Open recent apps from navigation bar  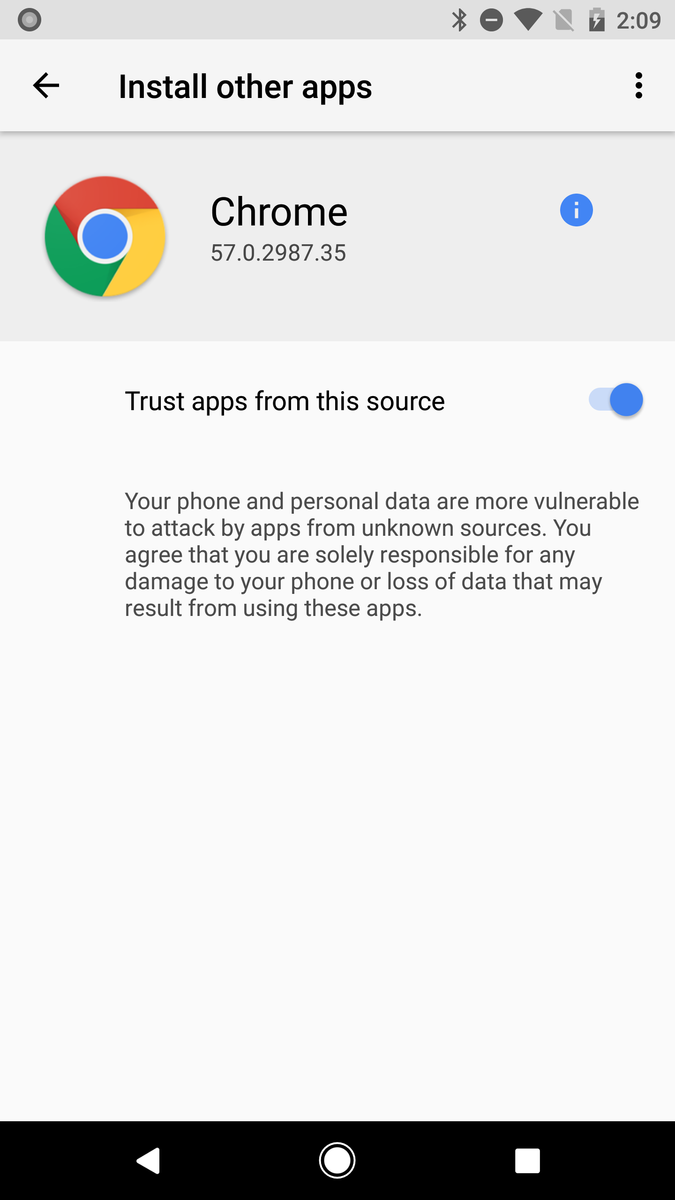[527, 1160]
